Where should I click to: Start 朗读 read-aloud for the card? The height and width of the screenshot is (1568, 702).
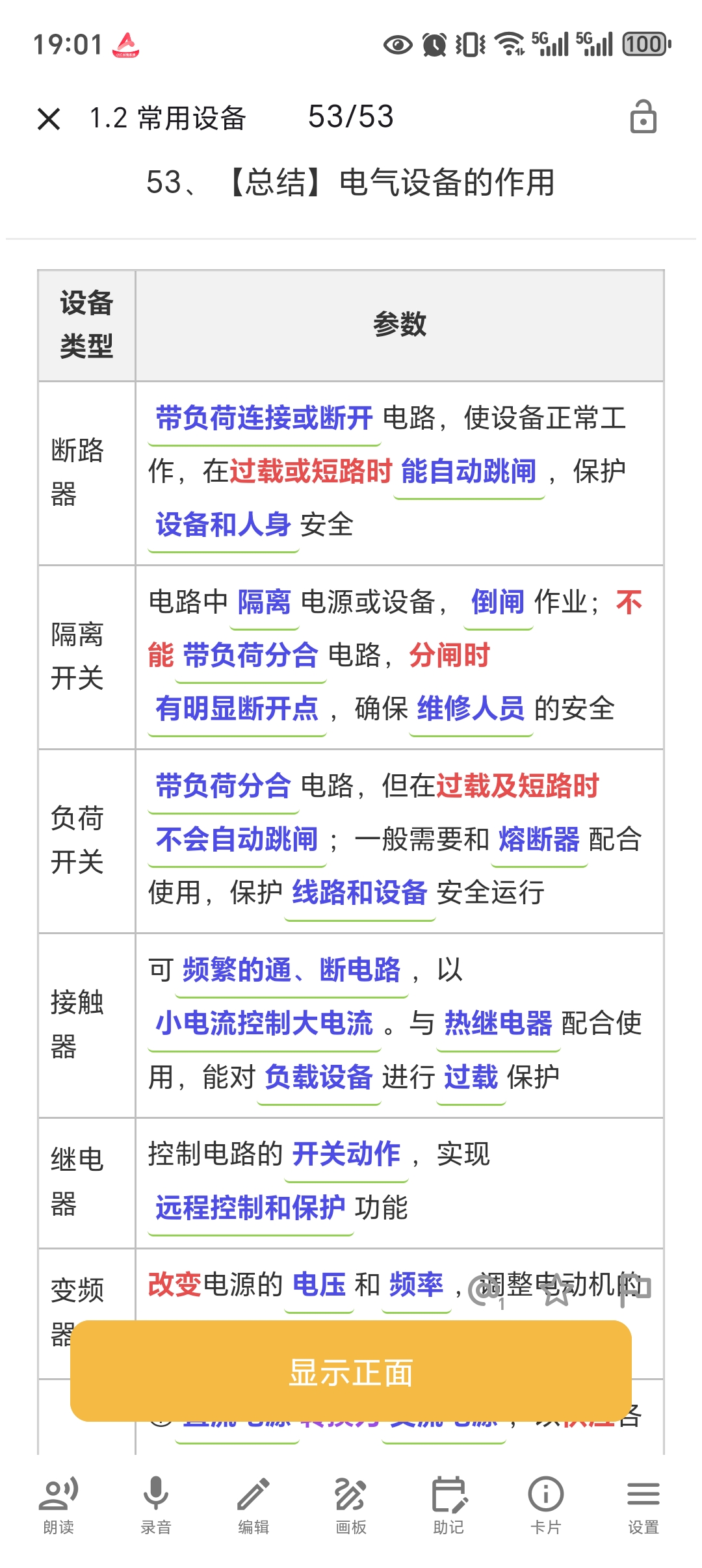point(58,1505)
